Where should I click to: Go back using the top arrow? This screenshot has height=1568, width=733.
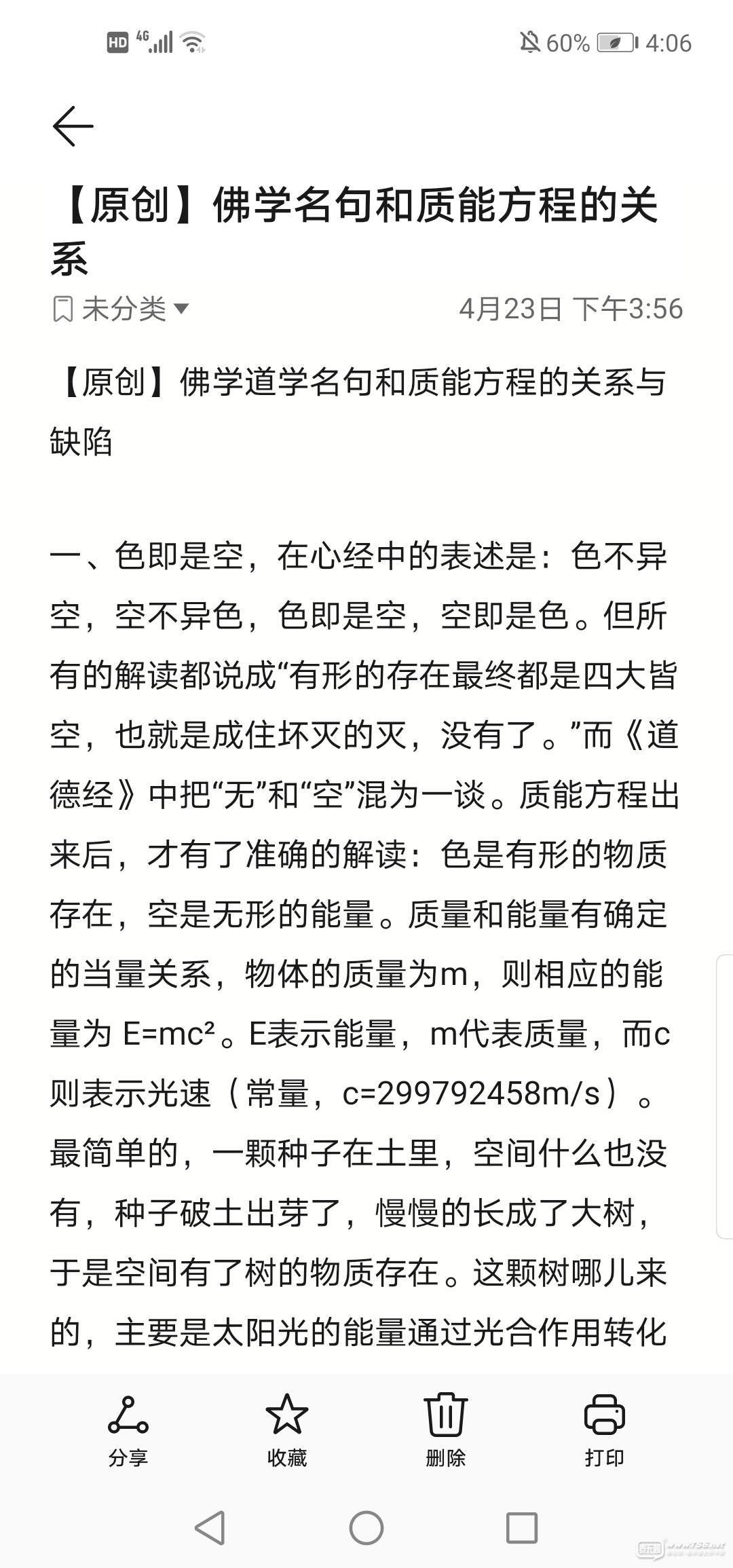(73, 126)
